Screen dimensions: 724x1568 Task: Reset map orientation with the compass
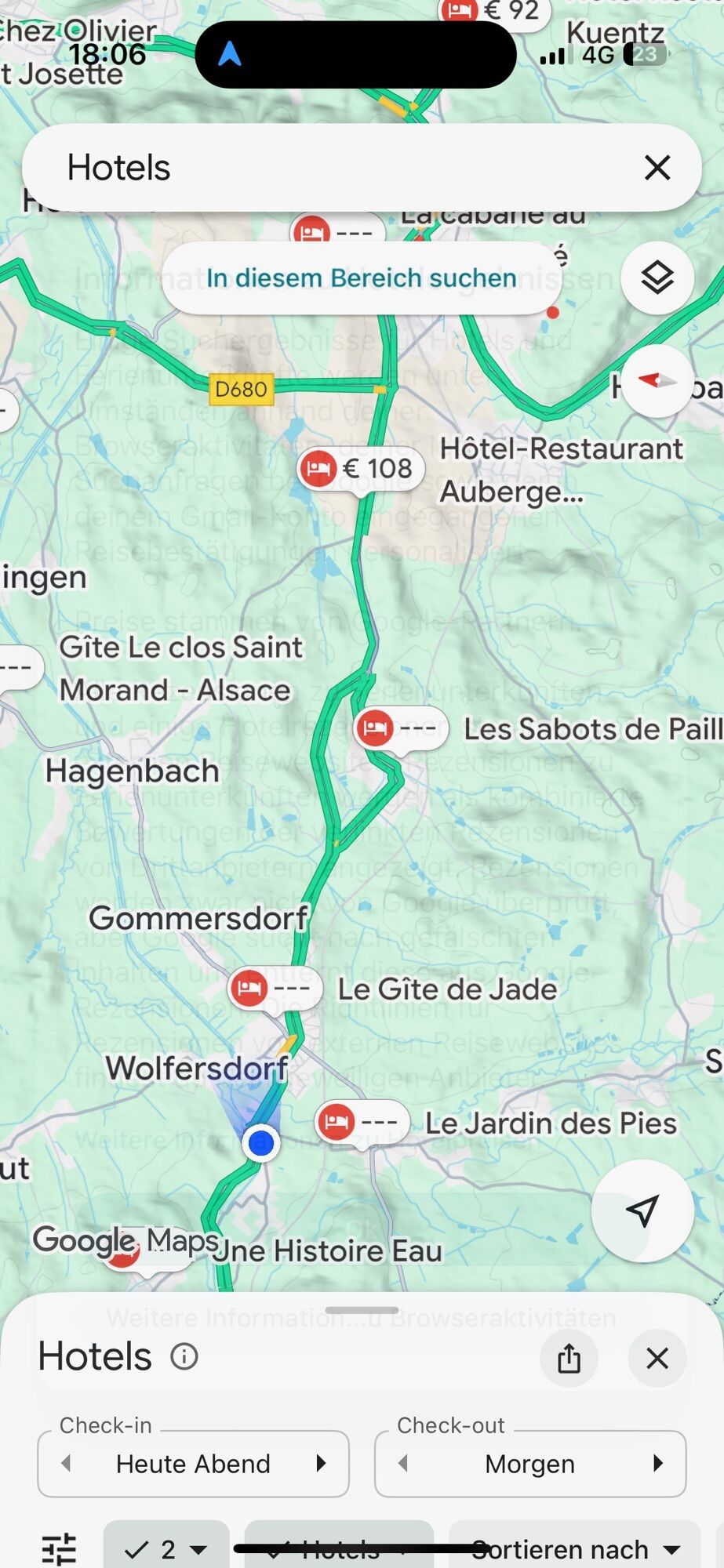(x=657, y=381)
